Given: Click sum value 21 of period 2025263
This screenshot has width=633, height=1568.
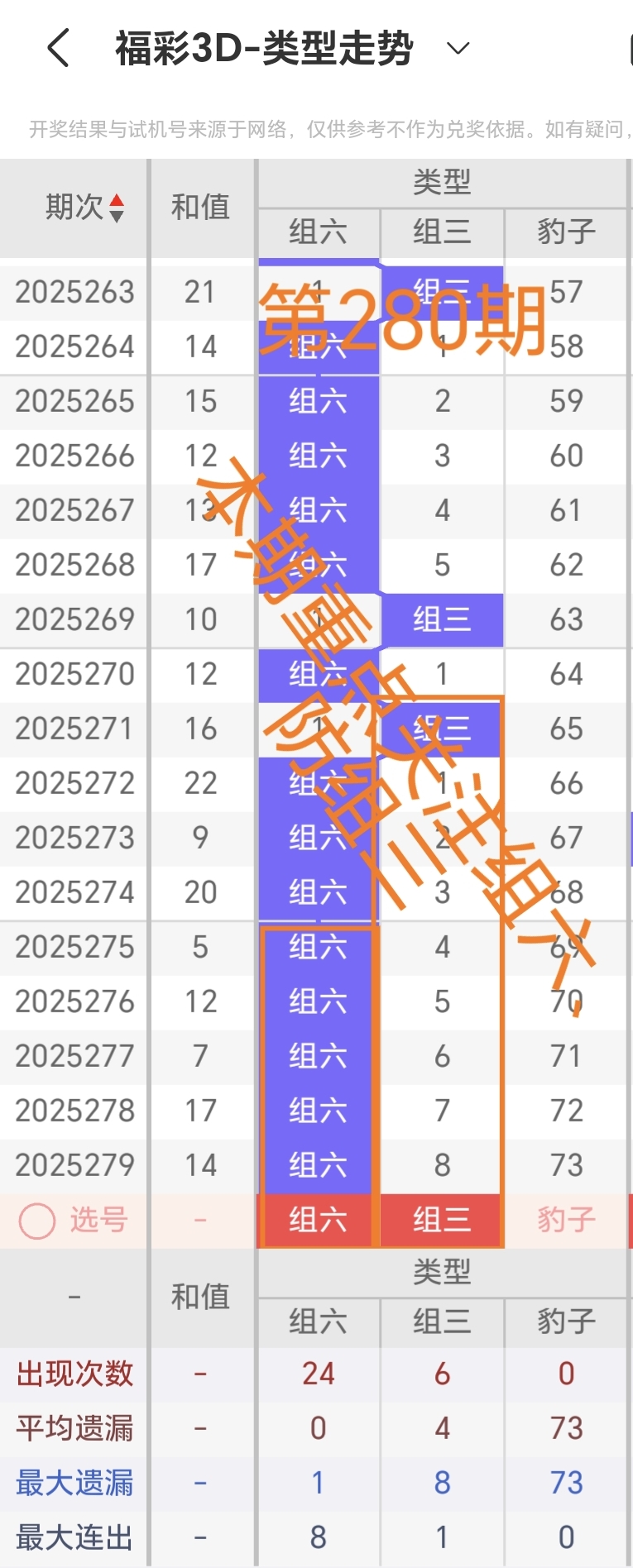Looking at the screenshot, I should click(x=202, y=292).
